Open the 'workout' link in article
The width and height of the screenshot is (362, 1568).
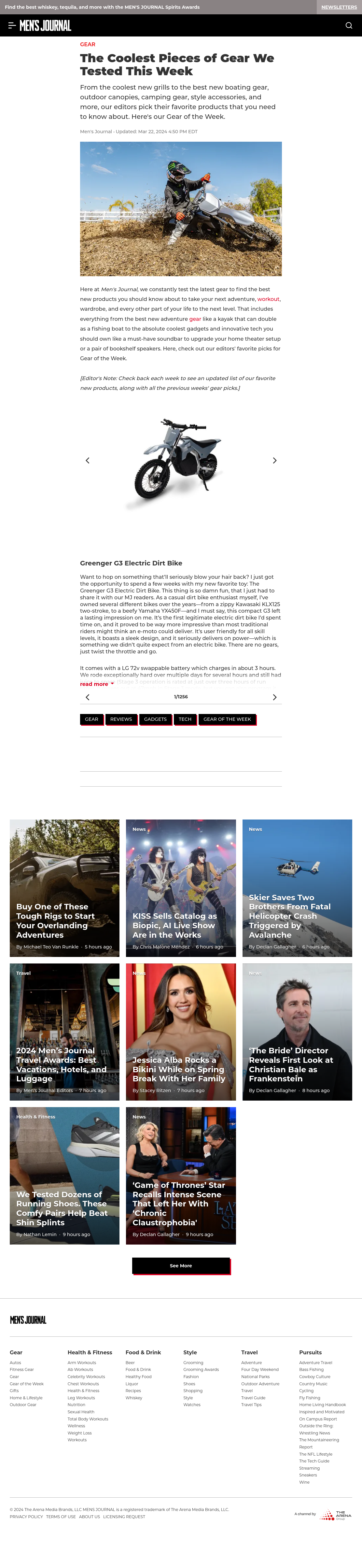point(268,299)
